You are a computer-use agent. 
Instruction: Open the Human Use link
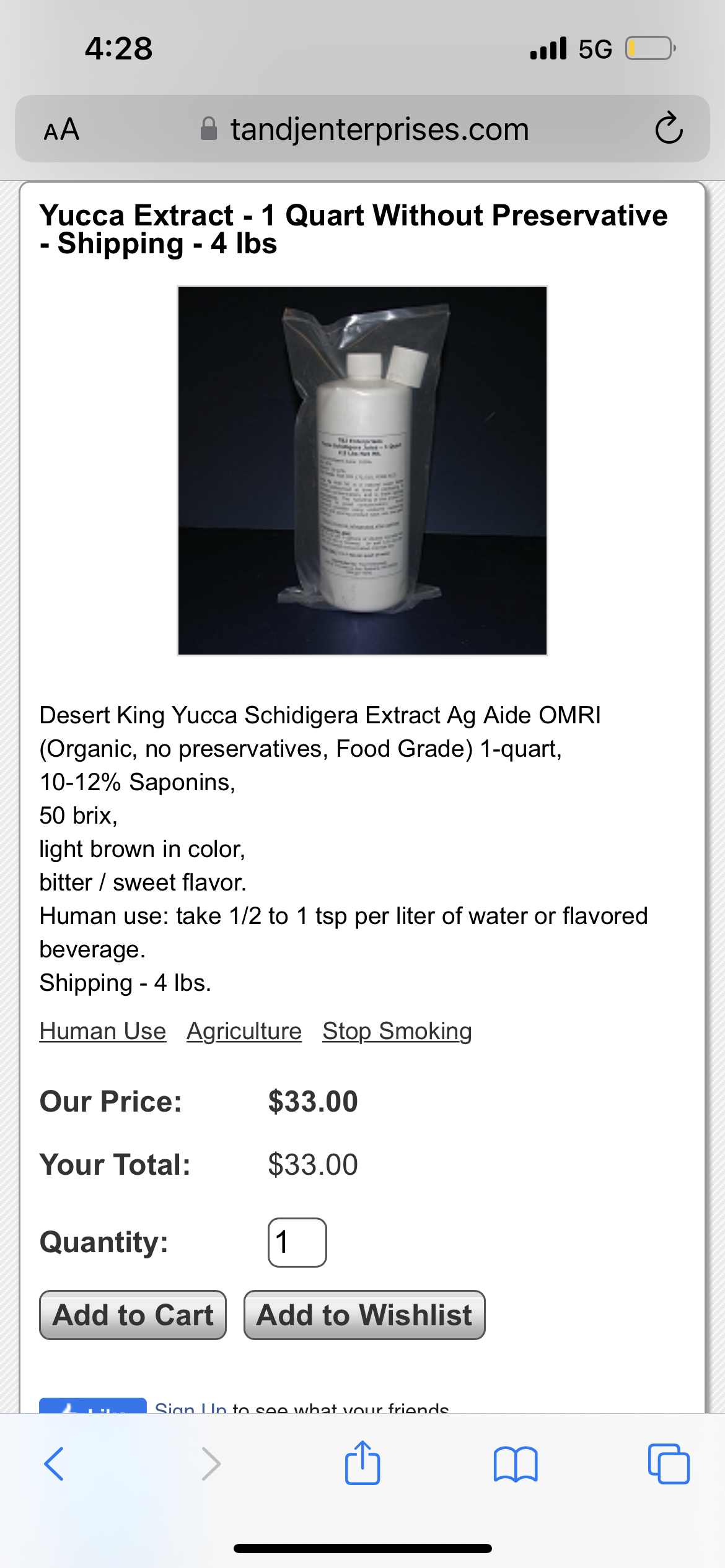103,1031
